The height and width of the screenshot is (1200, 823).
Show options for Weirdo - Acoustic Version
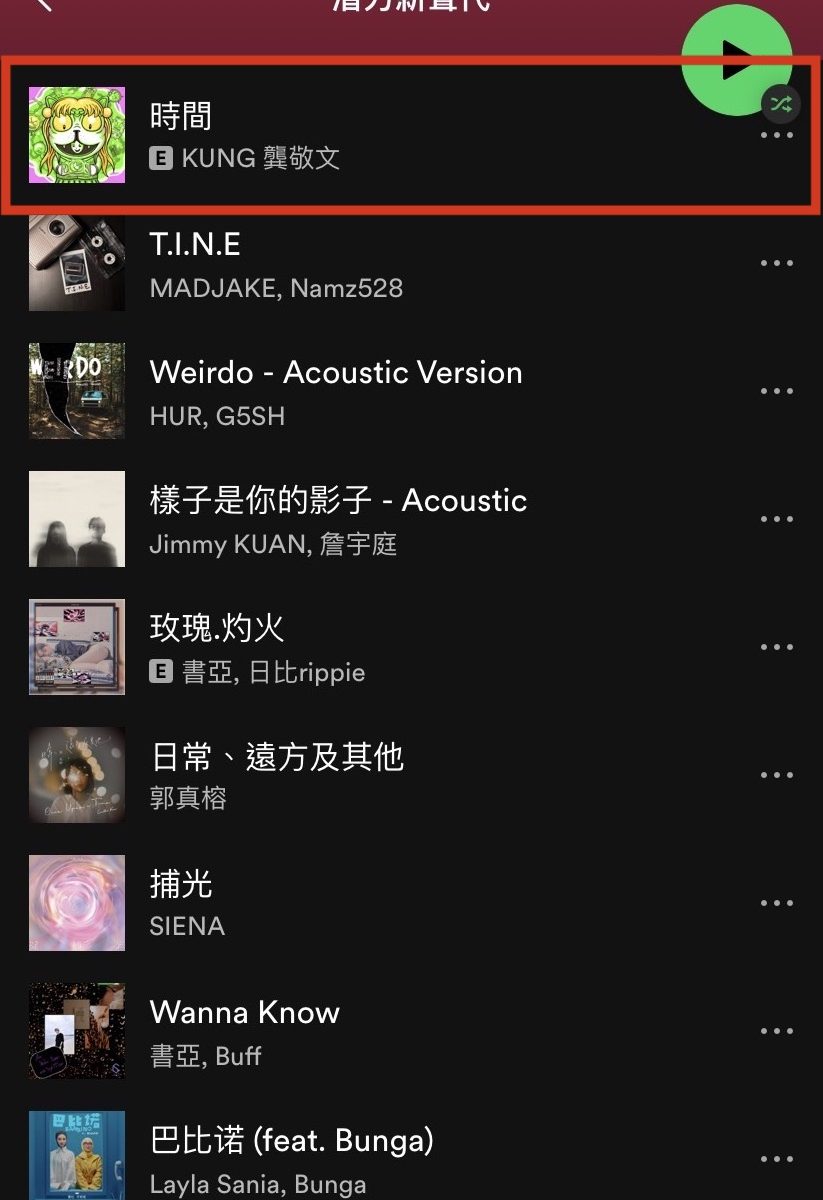click(776, 392)
